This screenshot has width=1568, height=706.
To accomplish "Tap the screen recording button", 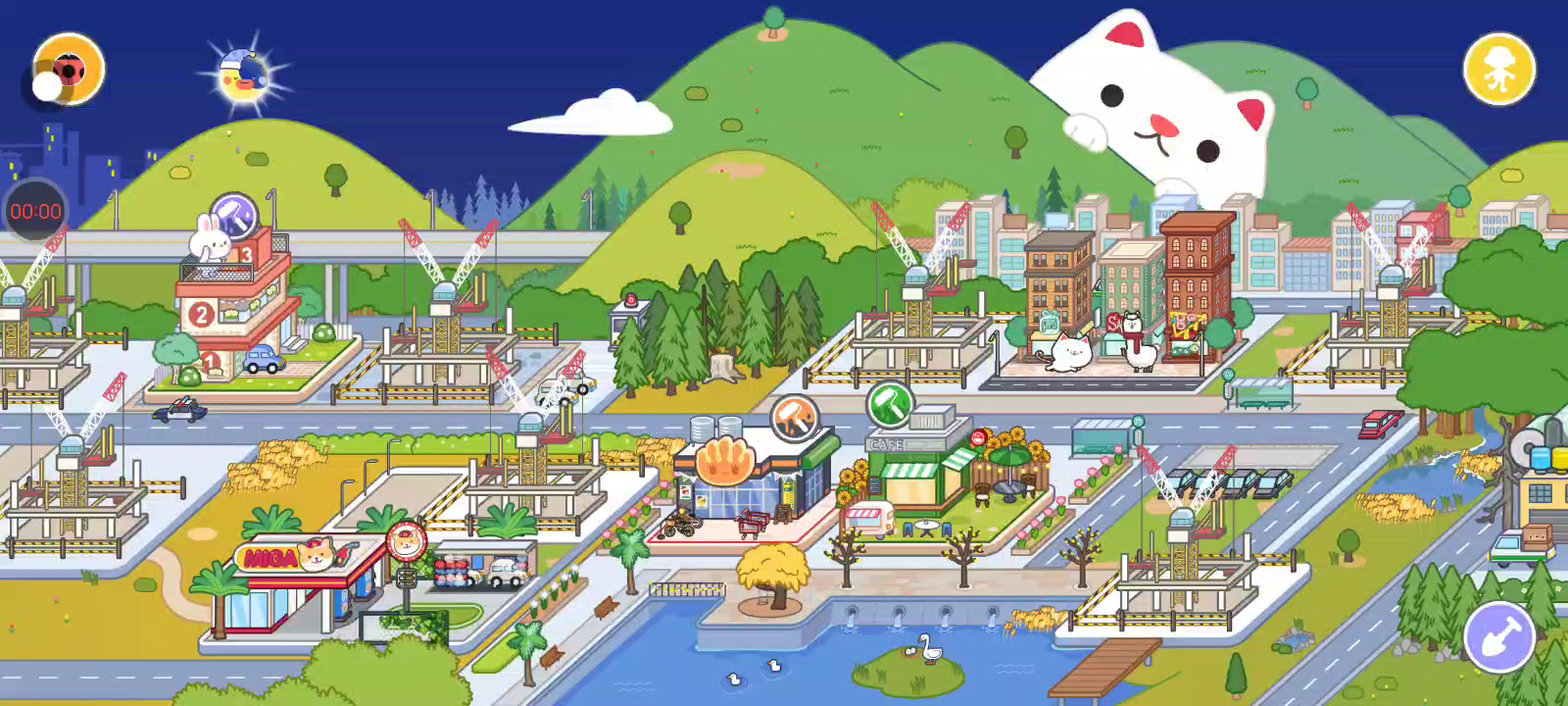I will click(68, 70).
